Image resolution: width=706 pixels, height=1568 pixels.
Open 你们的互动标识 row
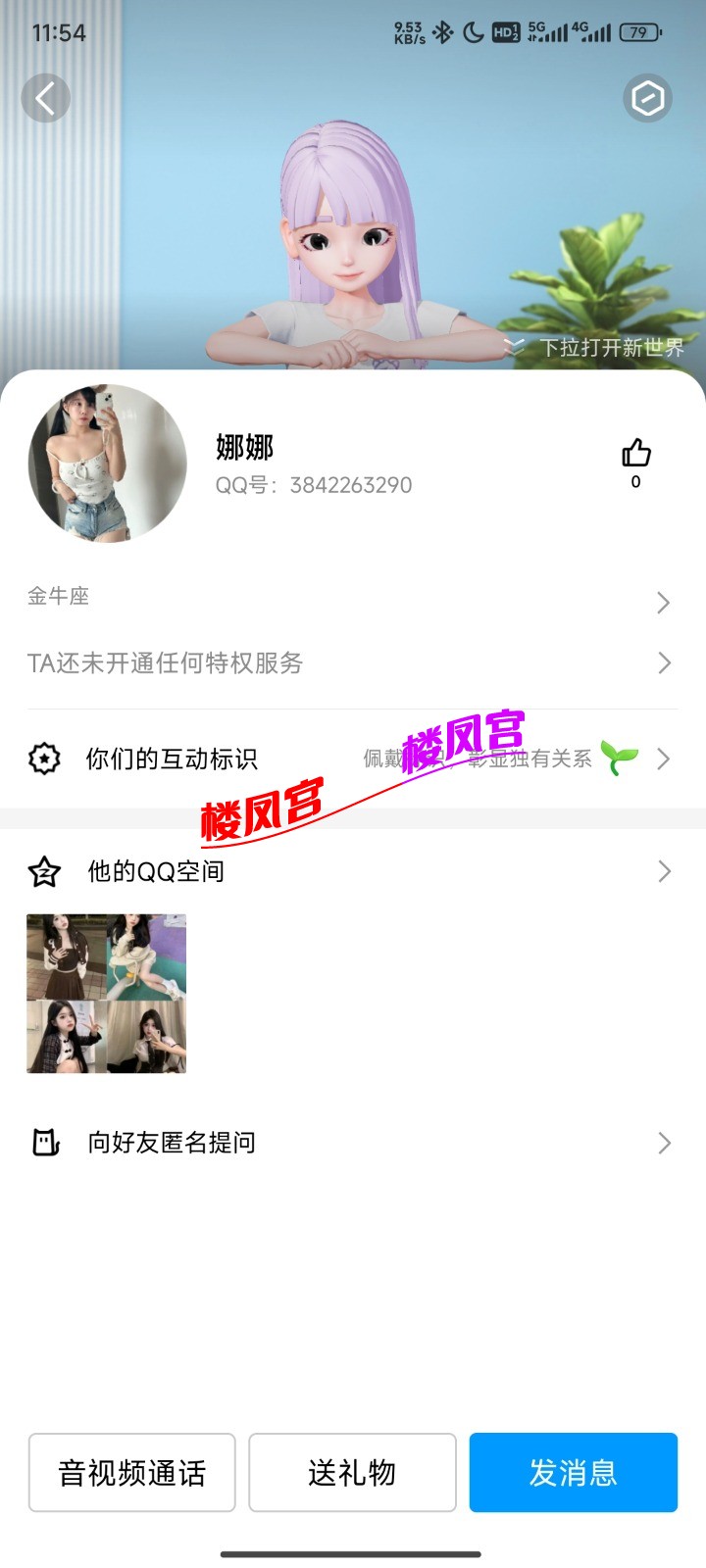click(353, 759)
